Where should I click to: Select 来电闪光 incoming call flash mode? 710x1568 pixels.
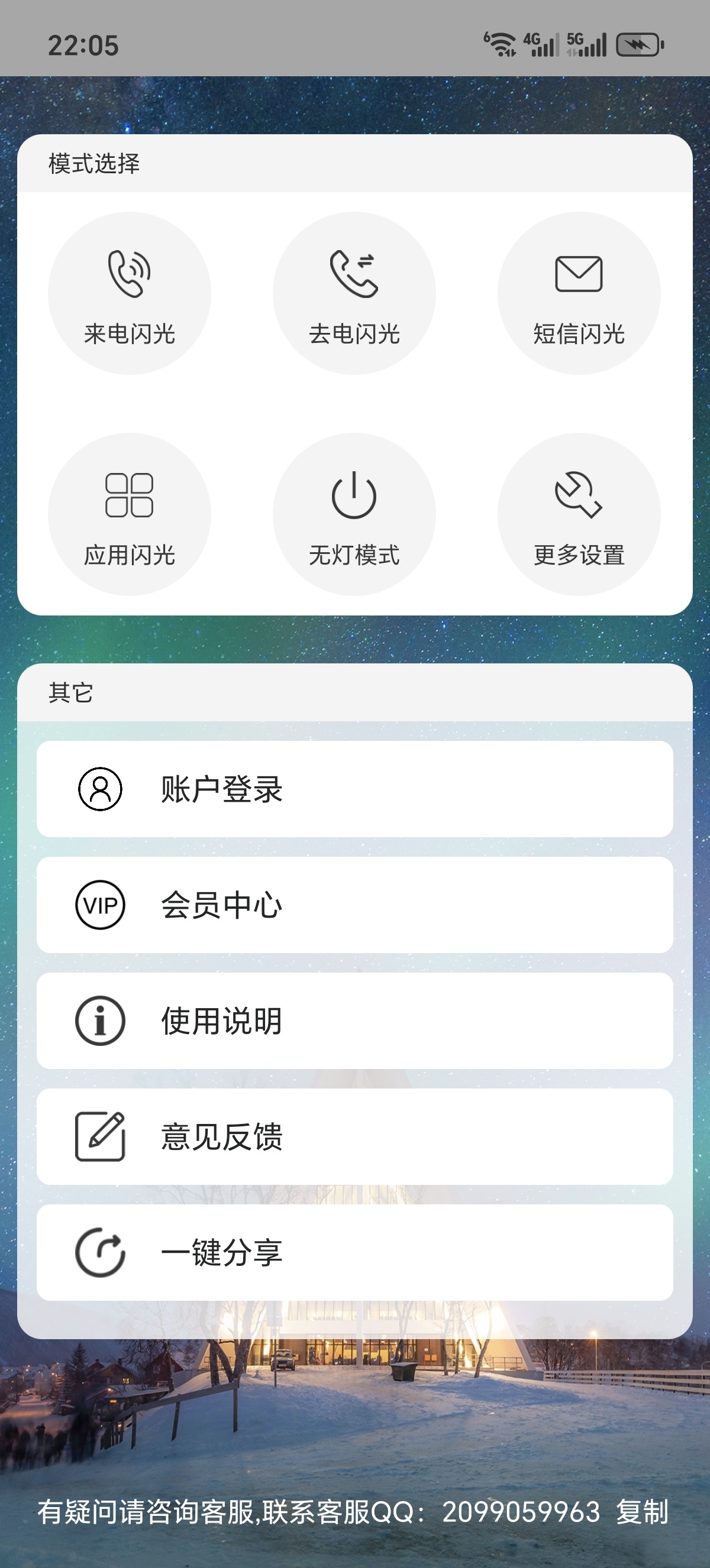pyautogui.click(x=129, y=293)
